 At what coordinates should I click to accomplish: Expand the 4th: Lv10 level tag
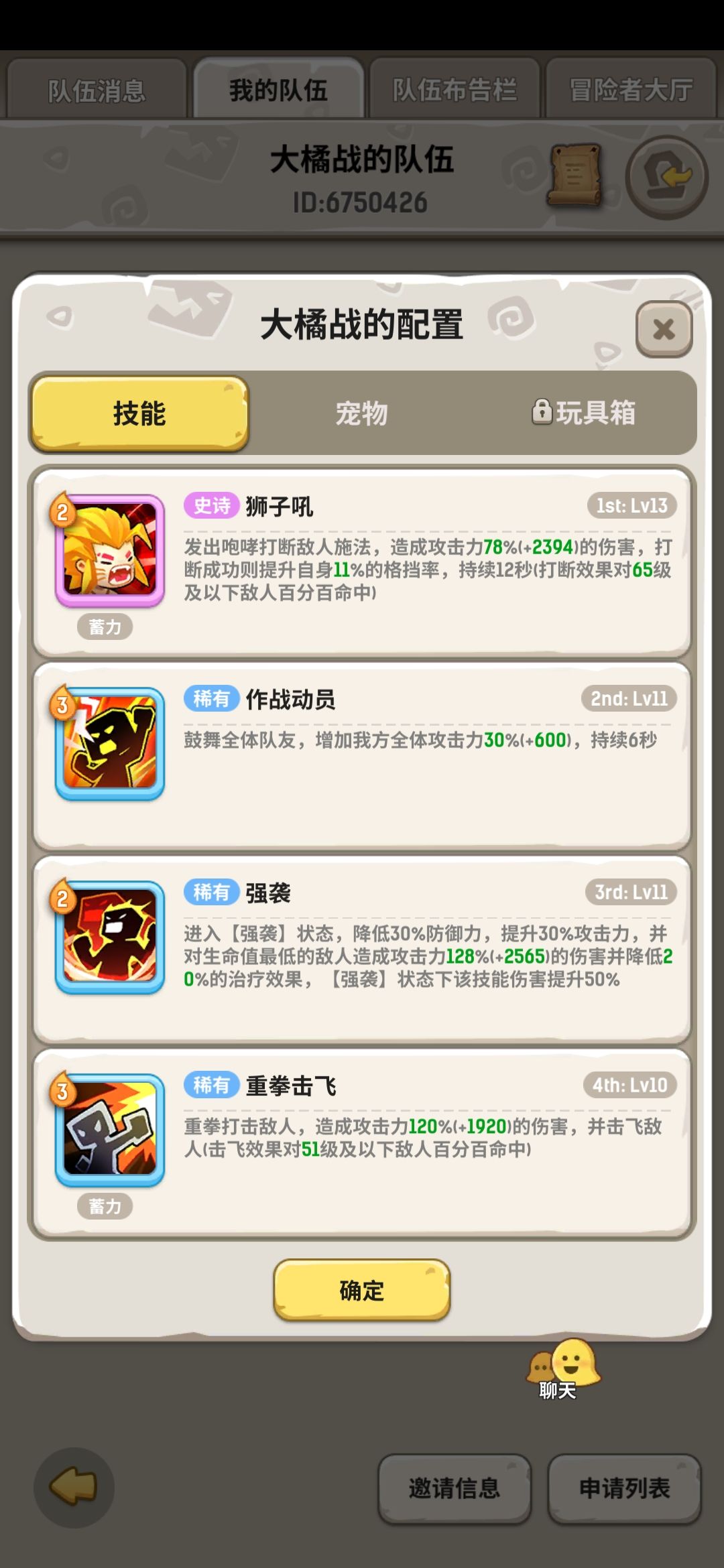coord(629,1085)
